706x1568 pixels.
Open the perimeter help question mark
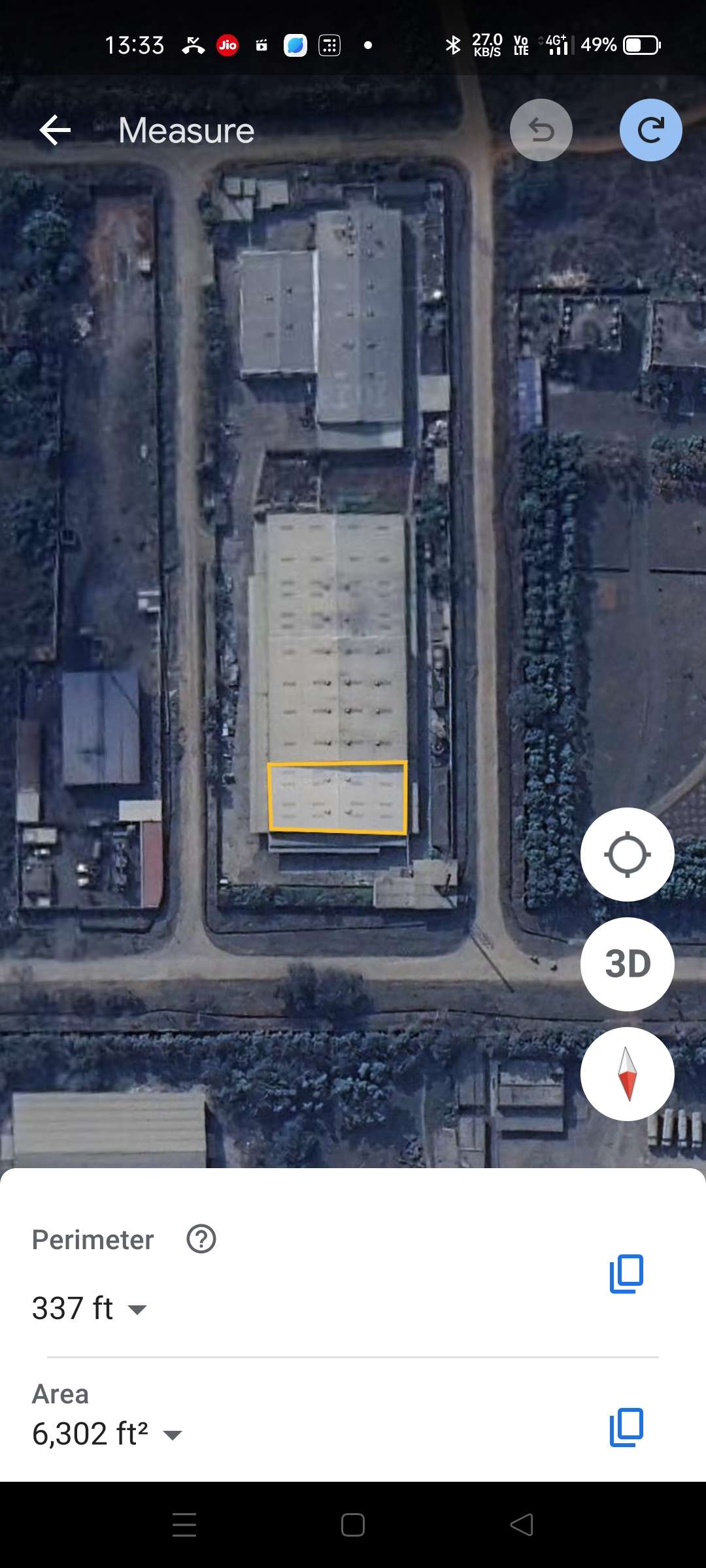(x=201, y=1239)
